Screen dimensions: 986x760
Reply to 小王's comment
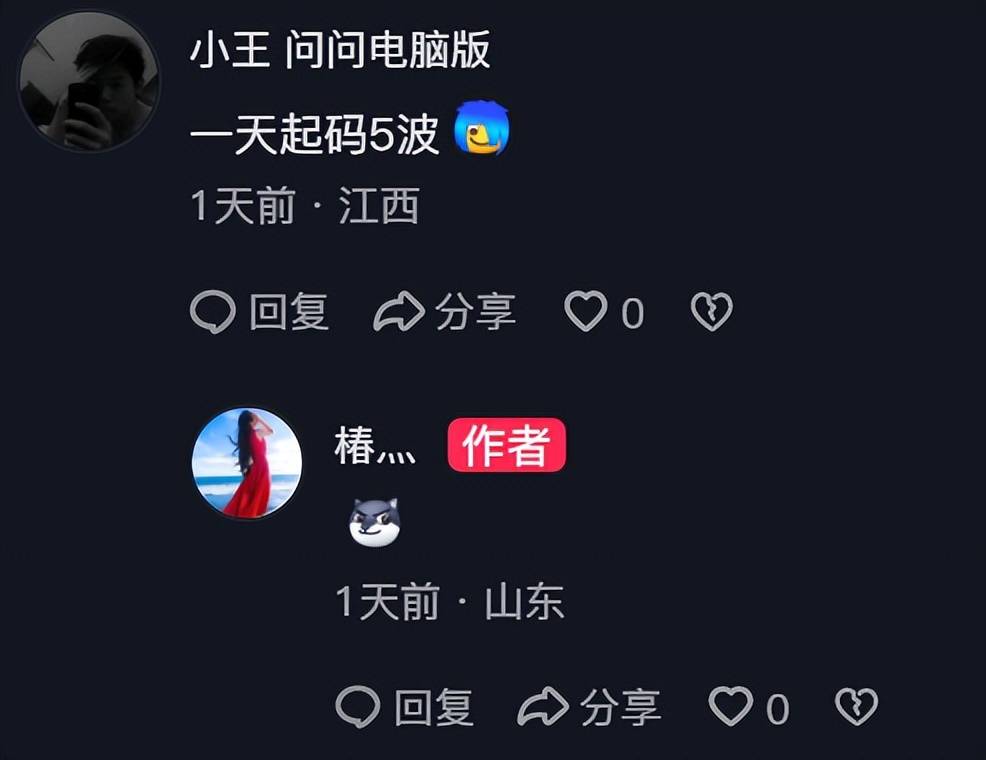point(260,313)
